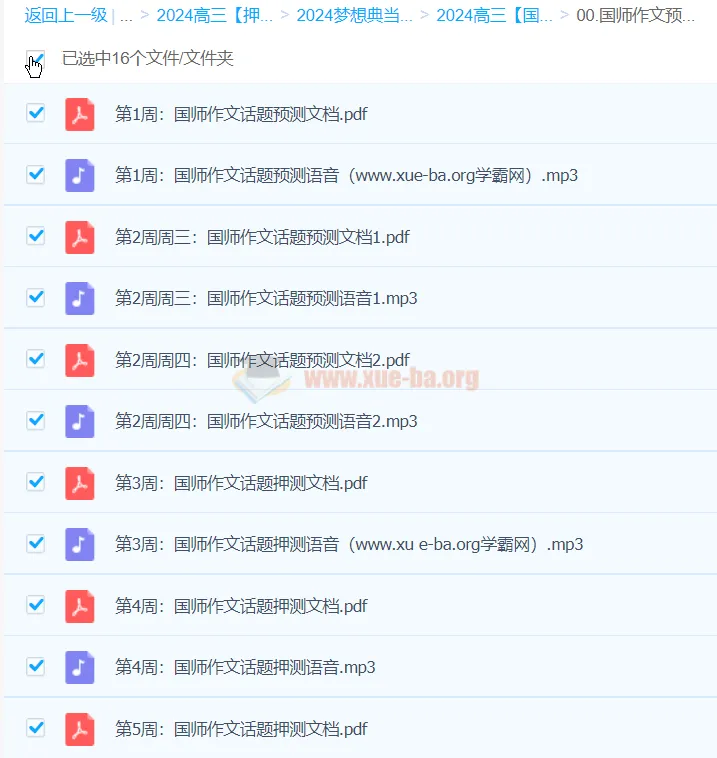Open 第1周：国师作文话题预测文档.pdf
Image resolution: width=717 pixels, height=758 pixels.
tap(241, 114)
